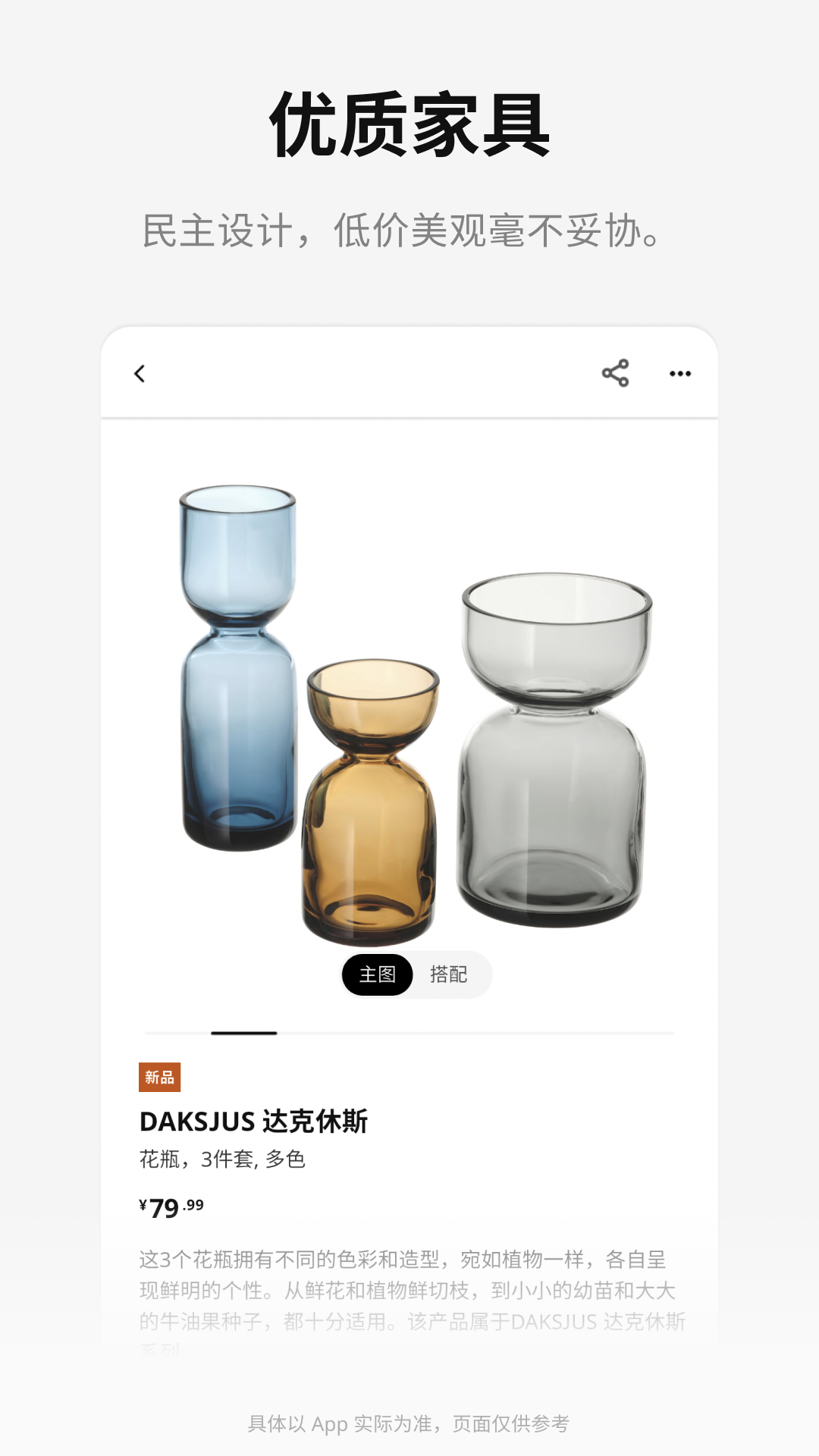Tap the carousel pagination bar's dark segment
The image size is (819, 1456).
(x=243, y=1032)
